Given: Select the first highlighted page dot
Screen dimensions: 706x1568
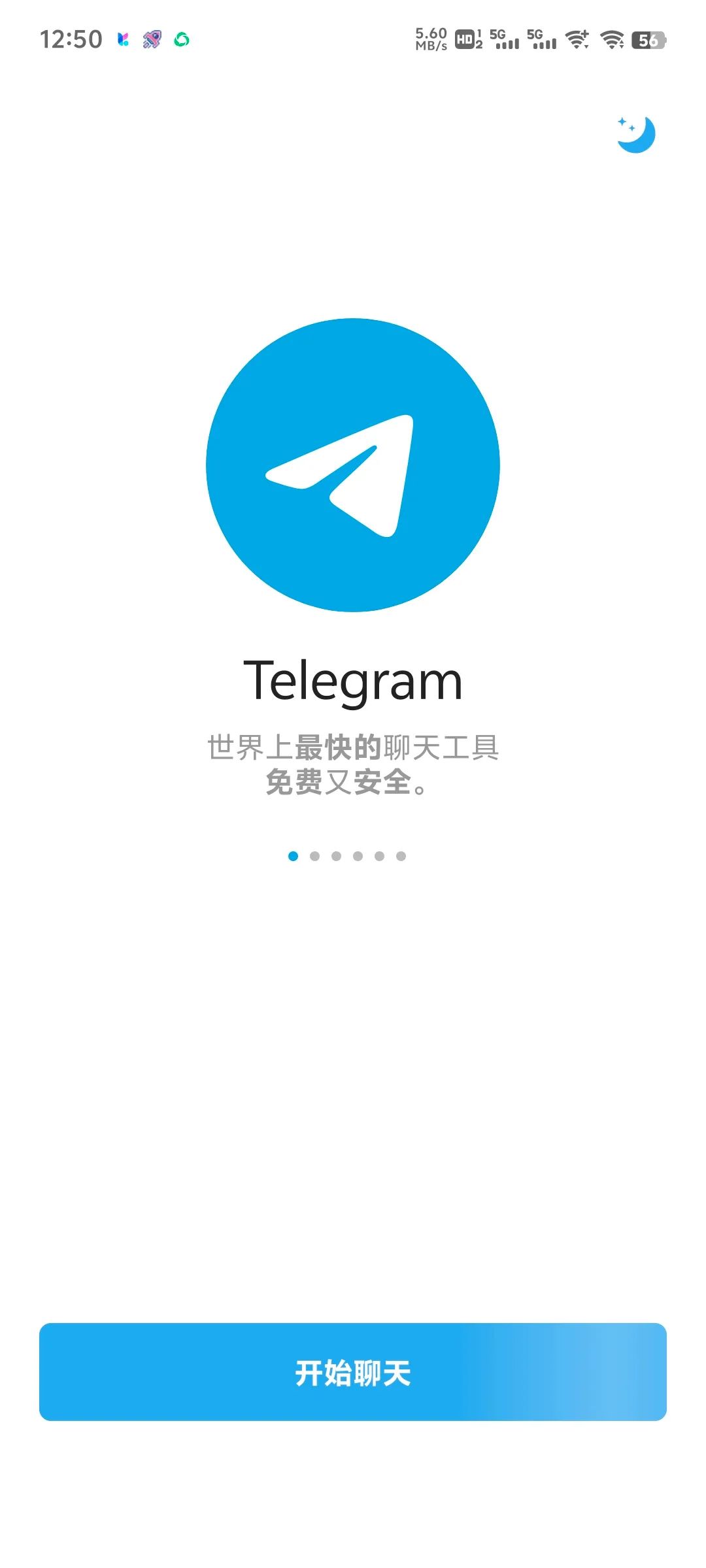Looking at the screenshot, I should (293, 856).
